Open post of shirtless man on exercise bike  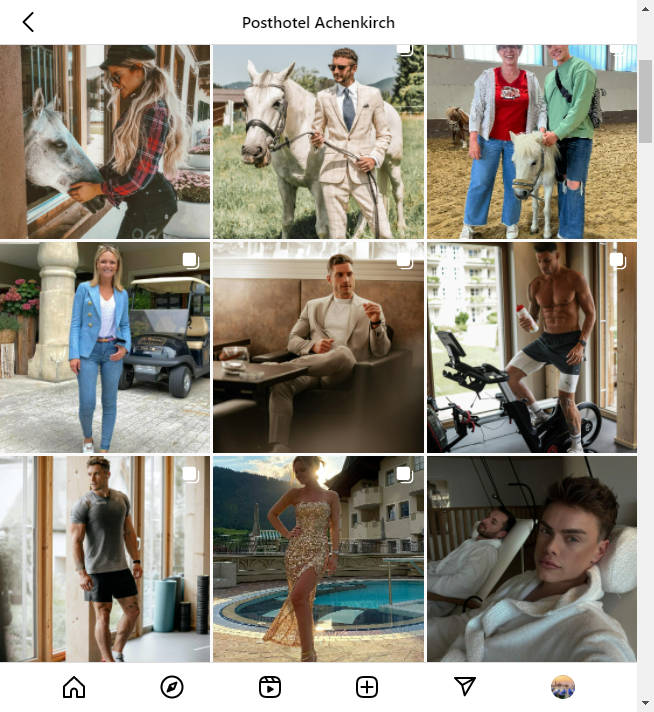pos(531,347)
